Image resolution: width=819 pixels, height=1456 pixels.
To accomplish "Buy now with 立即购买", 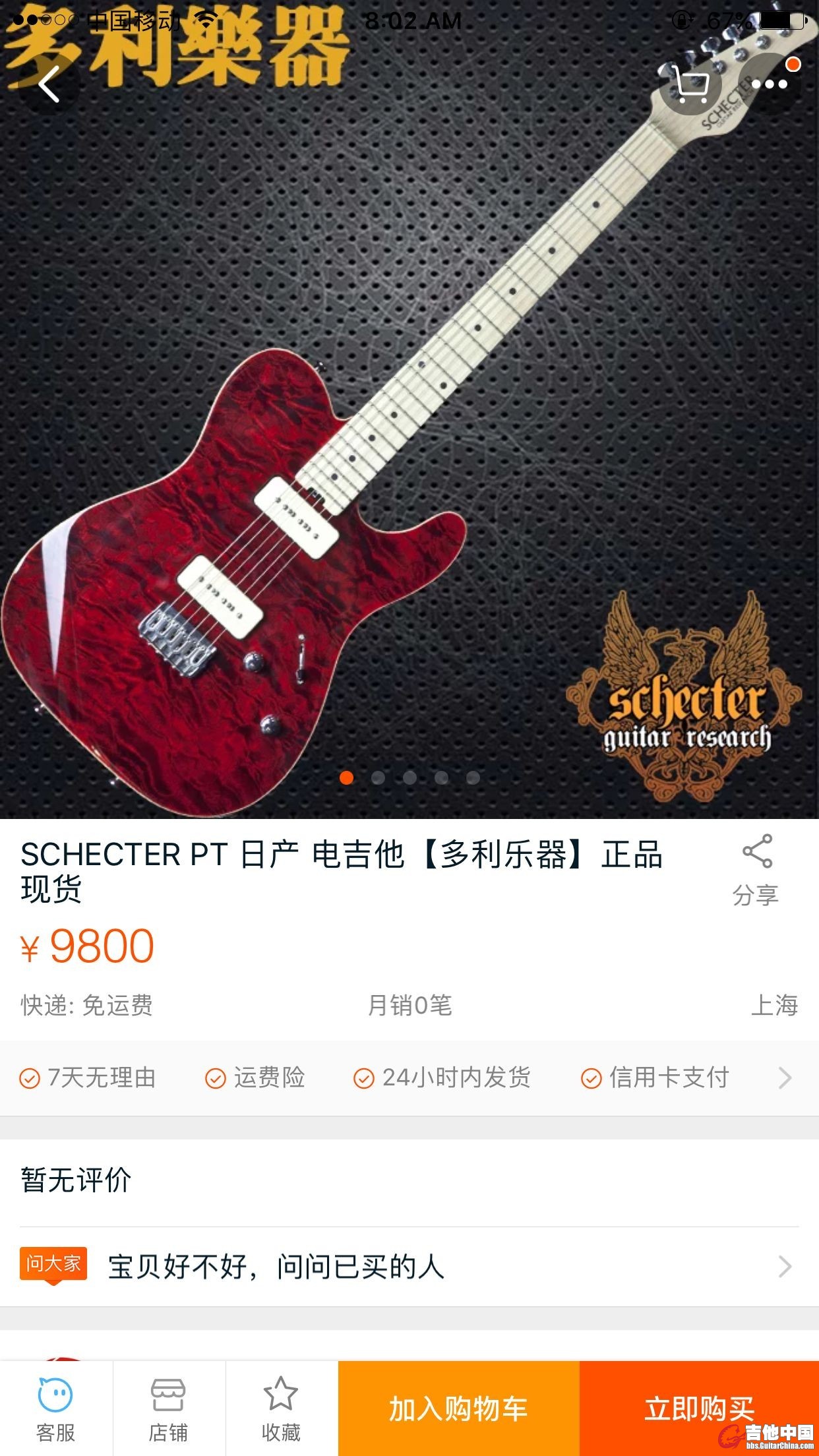I will [x=699, y=1409].
